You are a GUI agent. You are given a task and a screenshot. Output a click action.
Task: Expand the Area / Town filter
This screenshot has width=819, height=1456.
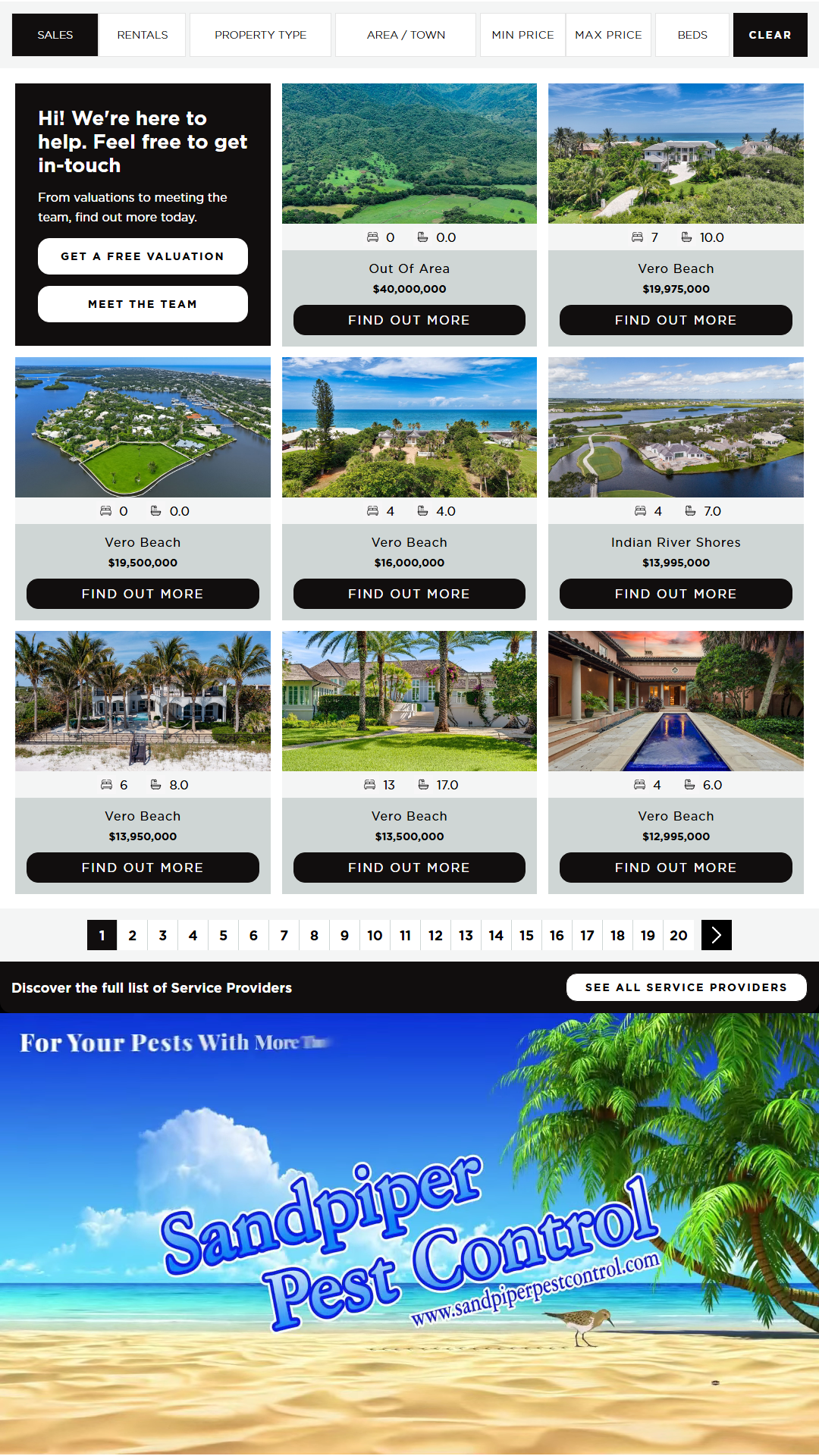pyautogui.click(x=406, y=35)
